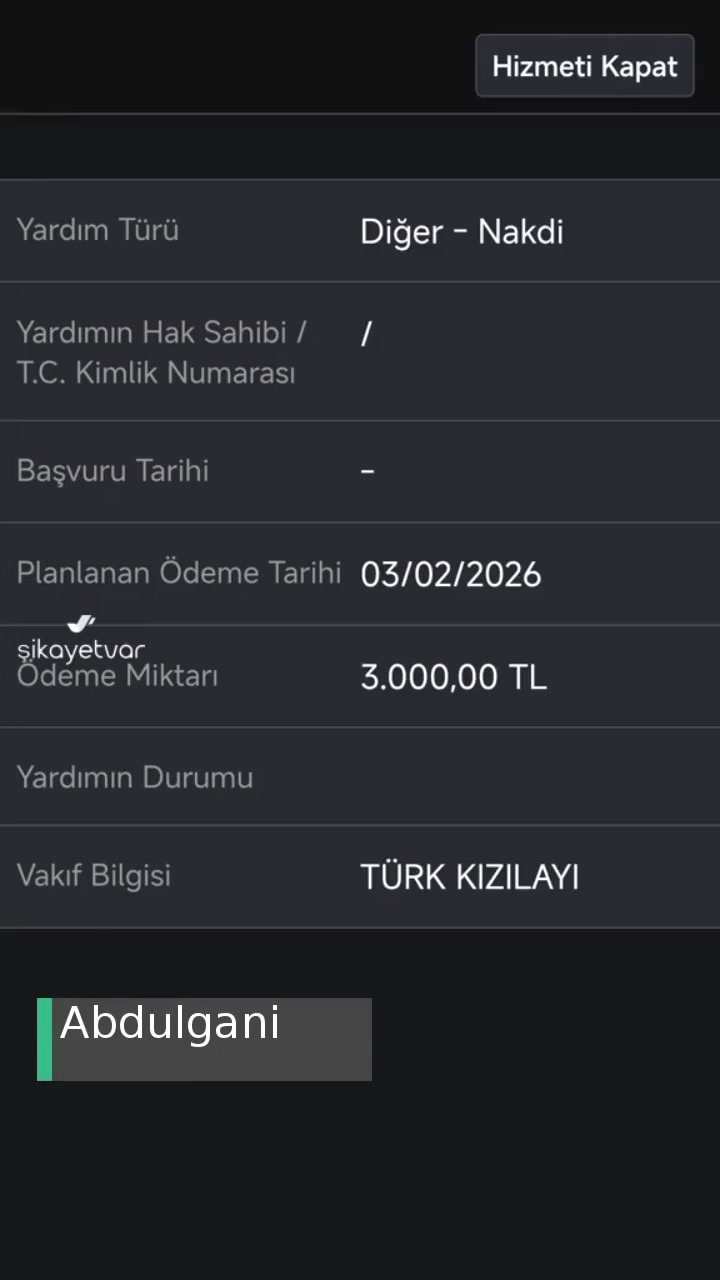The height and width of the screenshot is (1280, 720).
Task: Select the Yardım Türü row label
Action: [97, 229]
